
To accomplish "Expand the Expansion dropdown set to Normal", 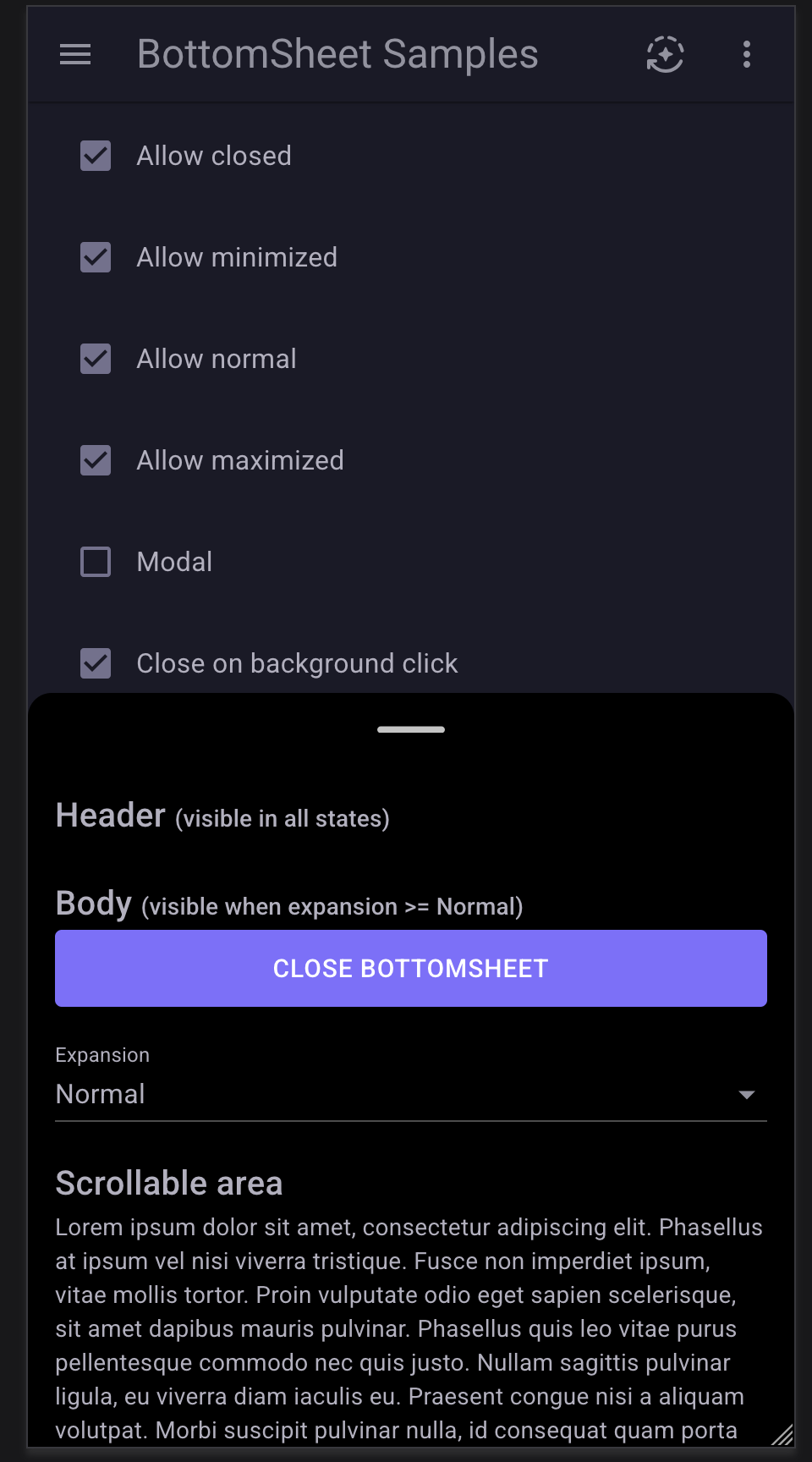I will point(411,1094).
